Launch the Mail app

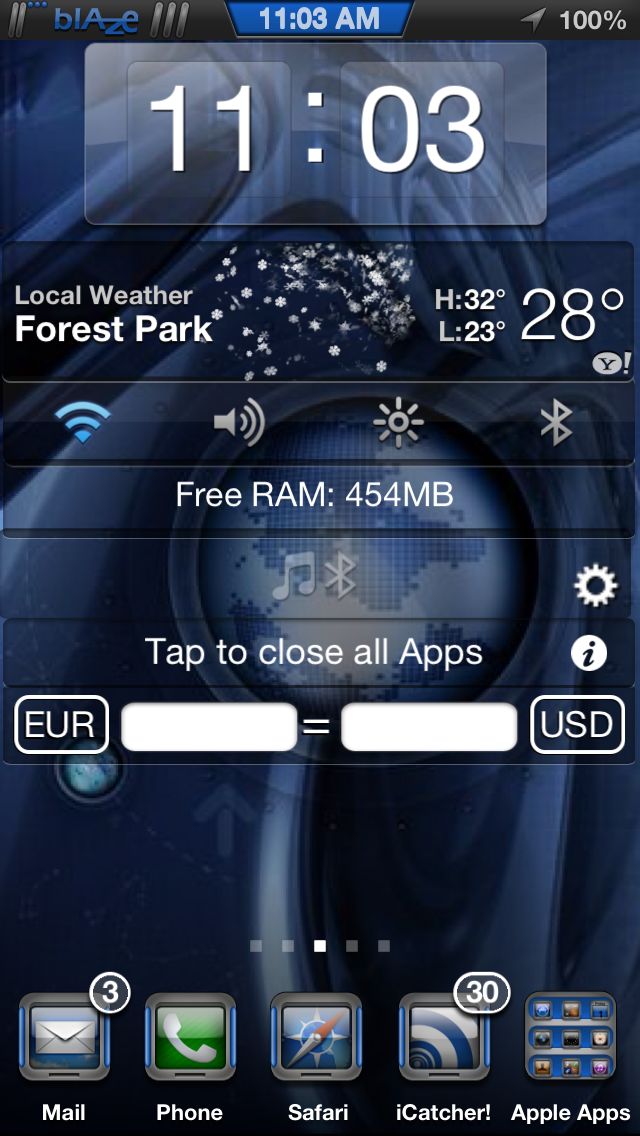(64, 1038)
